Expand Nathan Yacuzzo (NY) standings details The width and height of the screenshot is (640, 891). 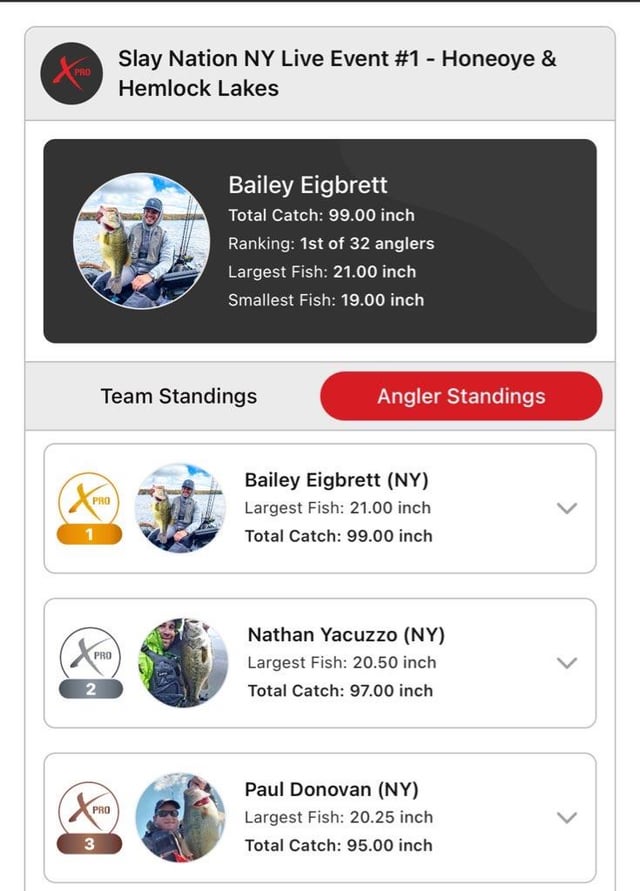click(x=566, y=663)
